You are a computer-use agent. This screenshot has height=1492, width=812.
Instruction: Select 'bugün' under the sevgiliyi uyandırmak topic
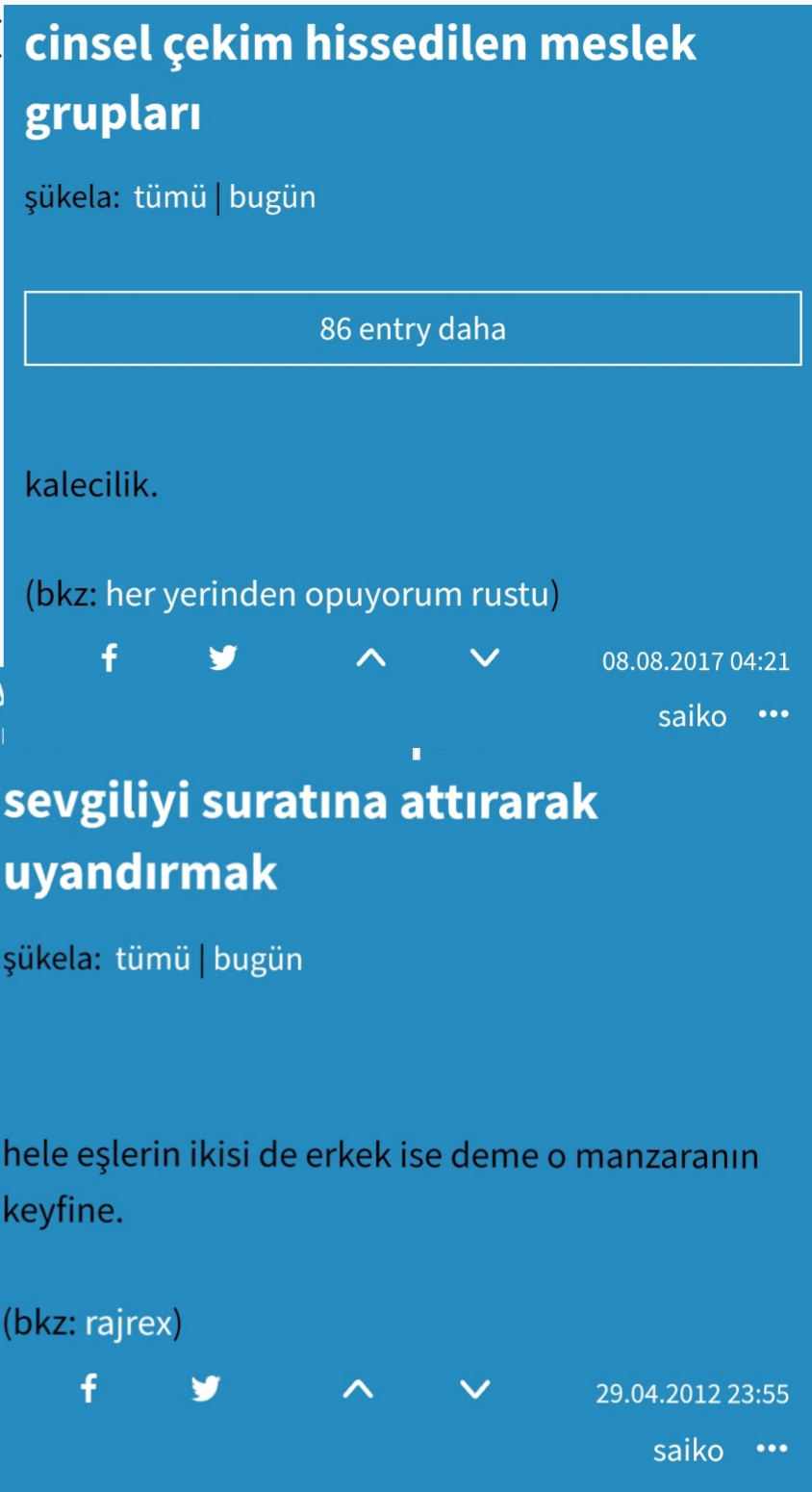click(x=258, y=961)
